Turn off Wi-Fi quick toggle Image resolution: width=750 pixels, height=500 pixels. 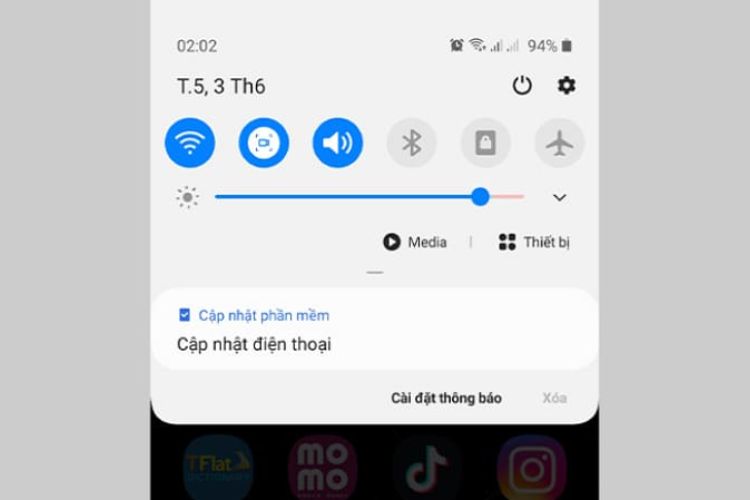pyautogui.click(x=190, y=143)
